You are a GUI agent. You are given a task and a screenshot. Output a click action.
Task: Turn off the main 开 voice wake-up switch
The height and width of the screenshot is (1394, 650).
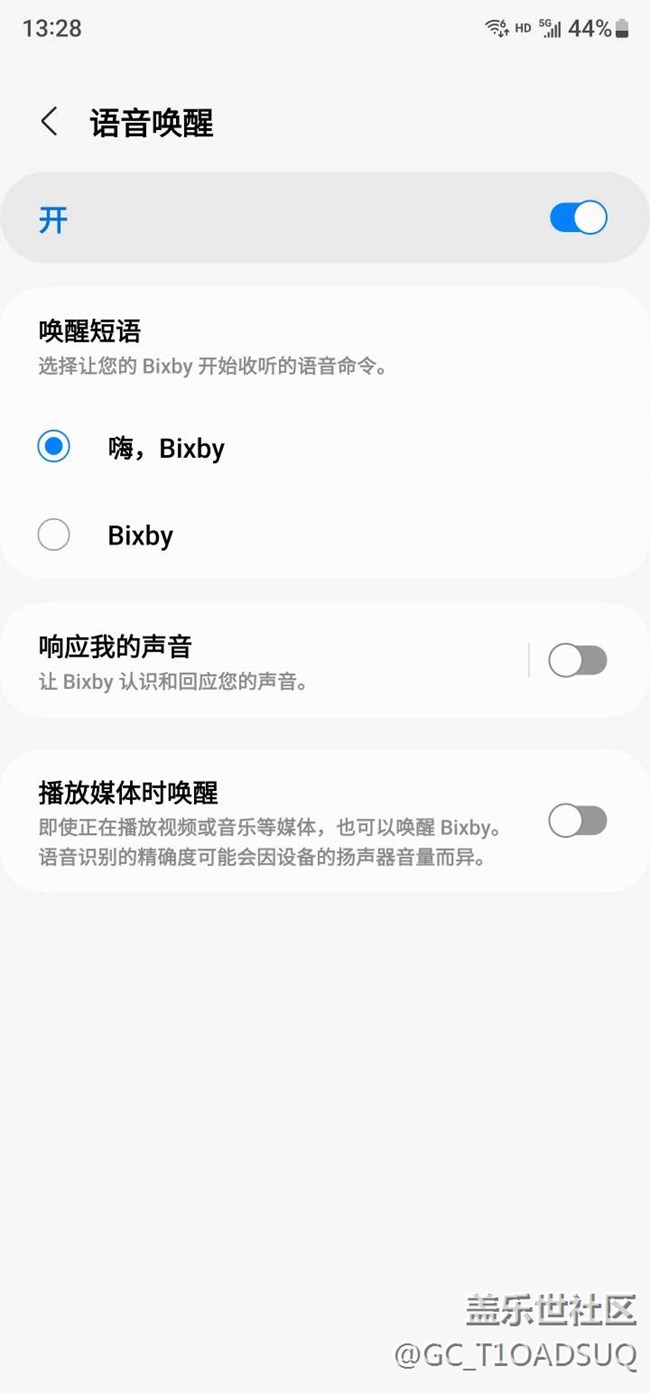(x=578, y=218)
